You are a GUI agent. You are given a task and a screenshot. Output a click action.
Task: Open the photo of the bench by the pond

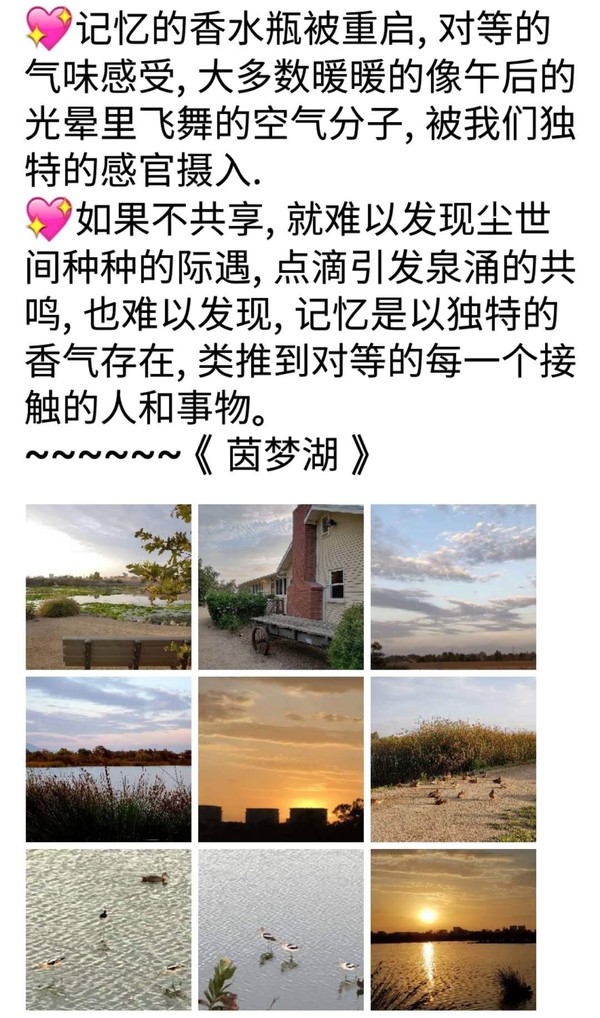[x=108, y=586]
